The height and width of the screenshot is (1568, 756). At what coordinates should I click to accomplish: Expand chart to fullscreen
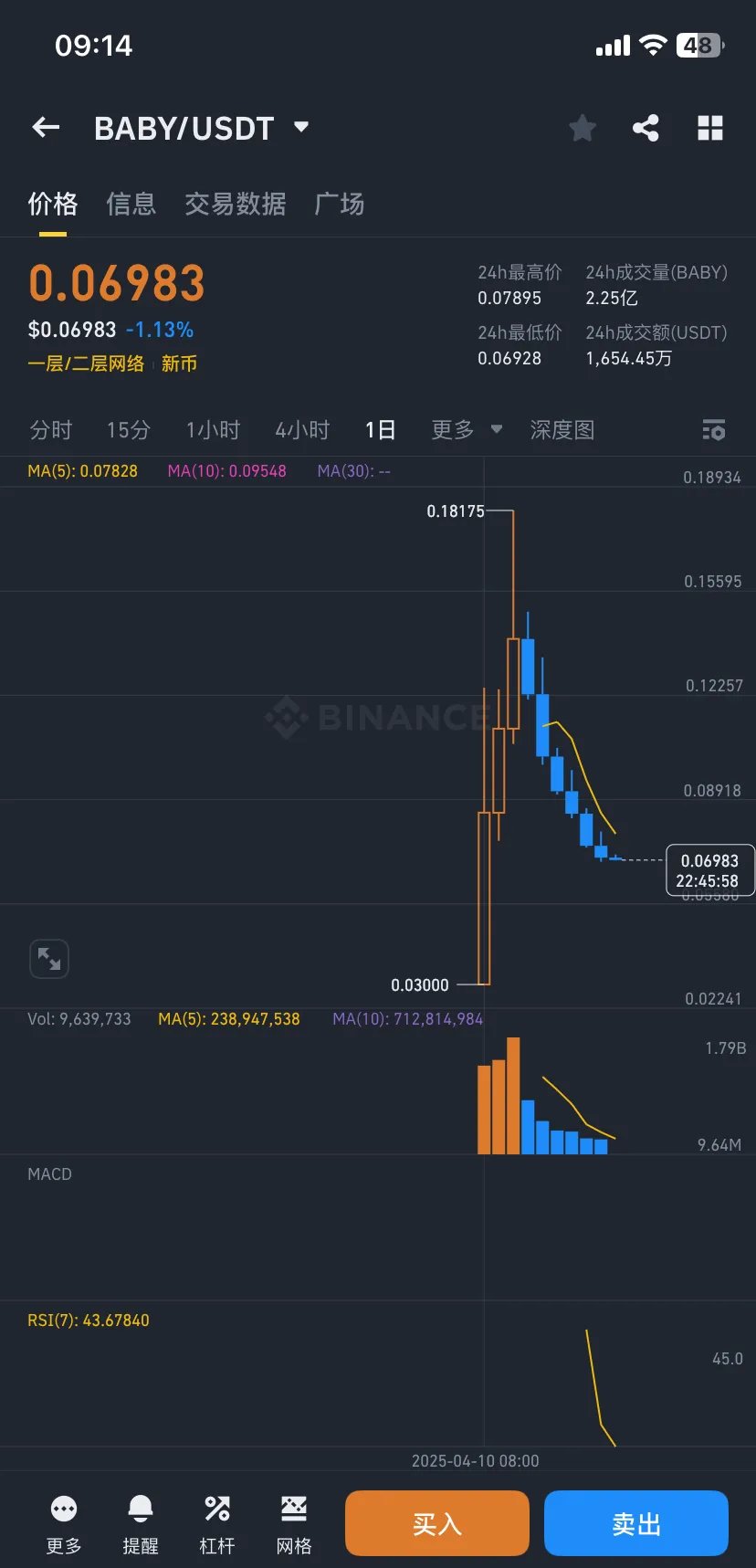click(x=49, y=959)
